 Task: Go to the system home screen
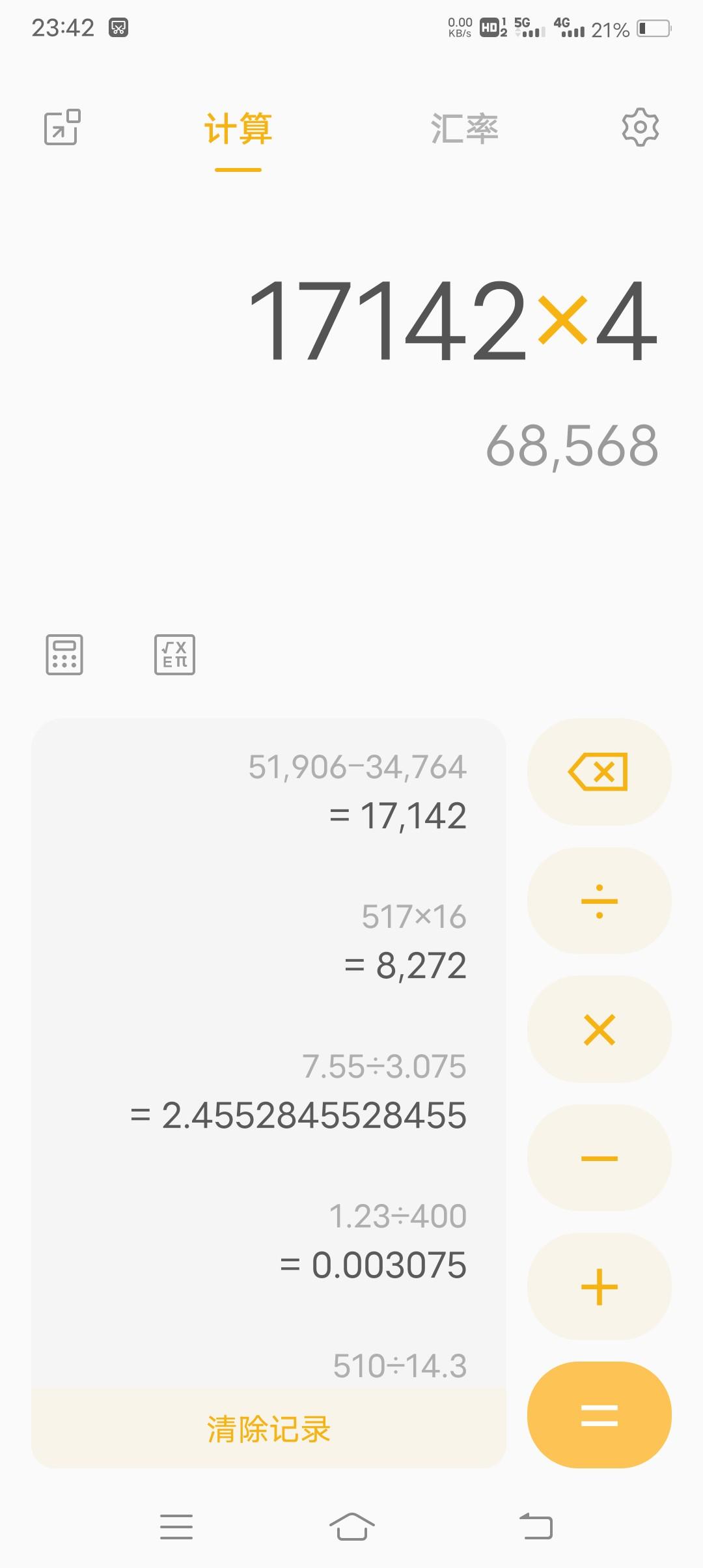351,1526
